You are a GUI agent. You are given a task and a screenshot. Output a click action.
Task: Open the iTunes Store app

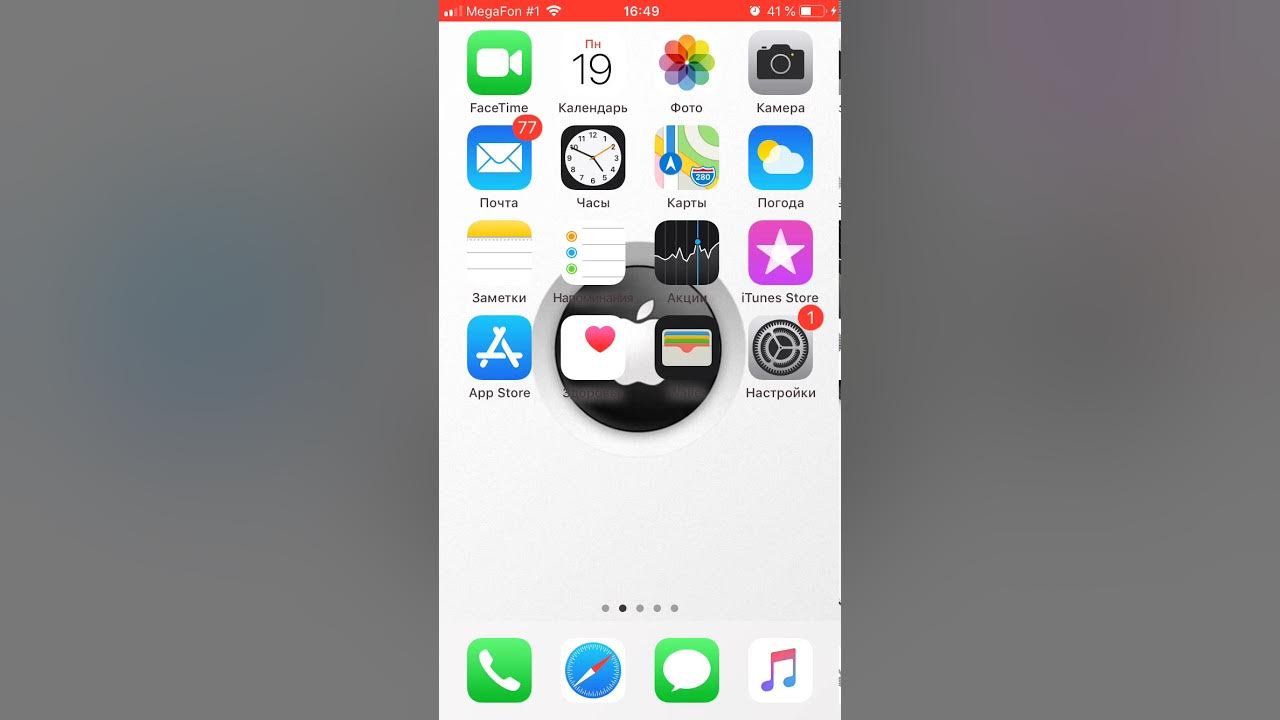pos(780,253)
